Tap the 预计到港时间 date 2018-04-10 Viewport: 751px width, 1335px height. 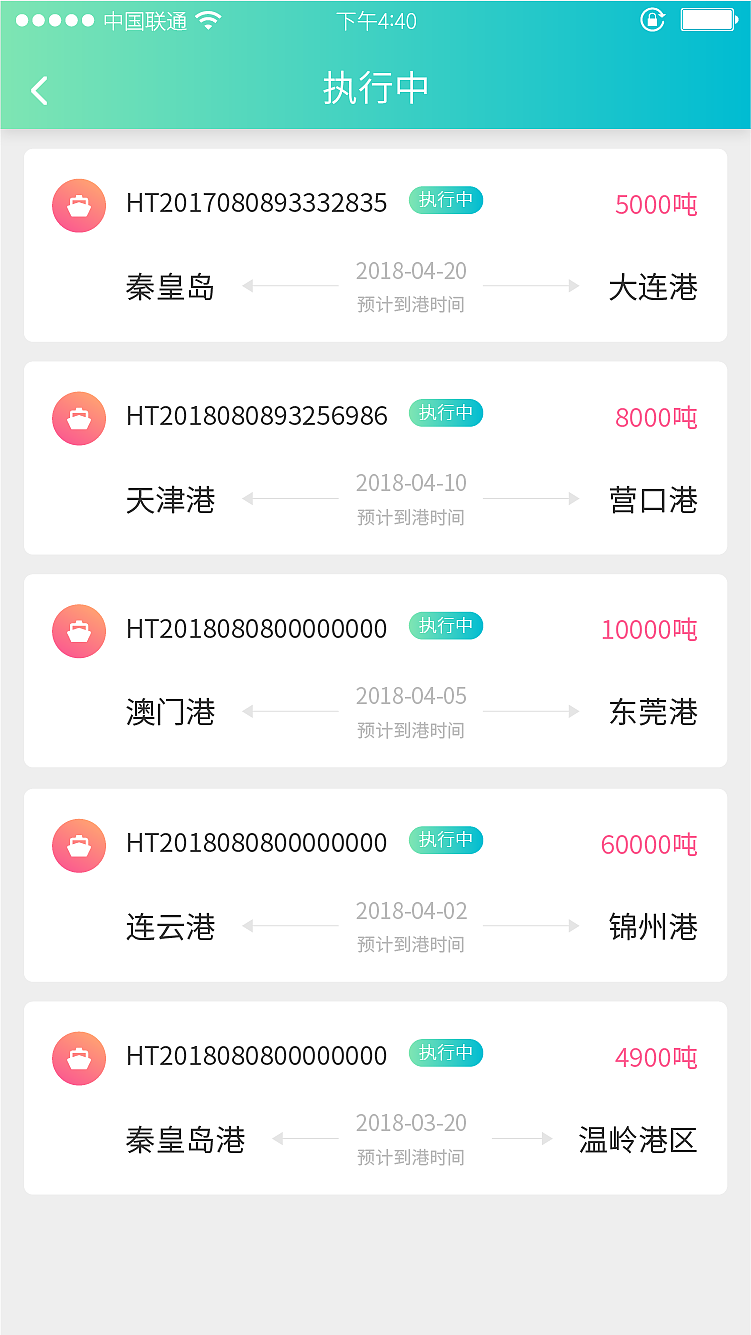pyautogui.click(x=409, y=483)
